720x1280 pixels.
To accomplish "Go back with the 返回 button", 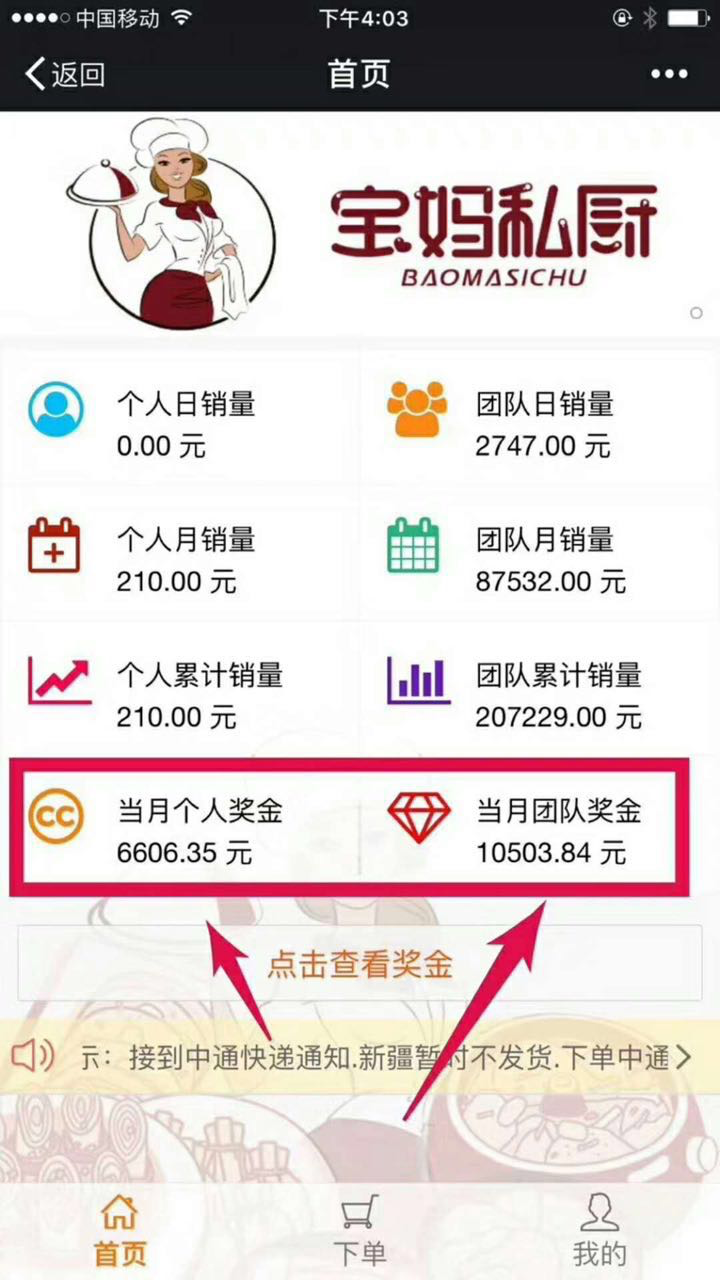I will click(x=66, y=74).
